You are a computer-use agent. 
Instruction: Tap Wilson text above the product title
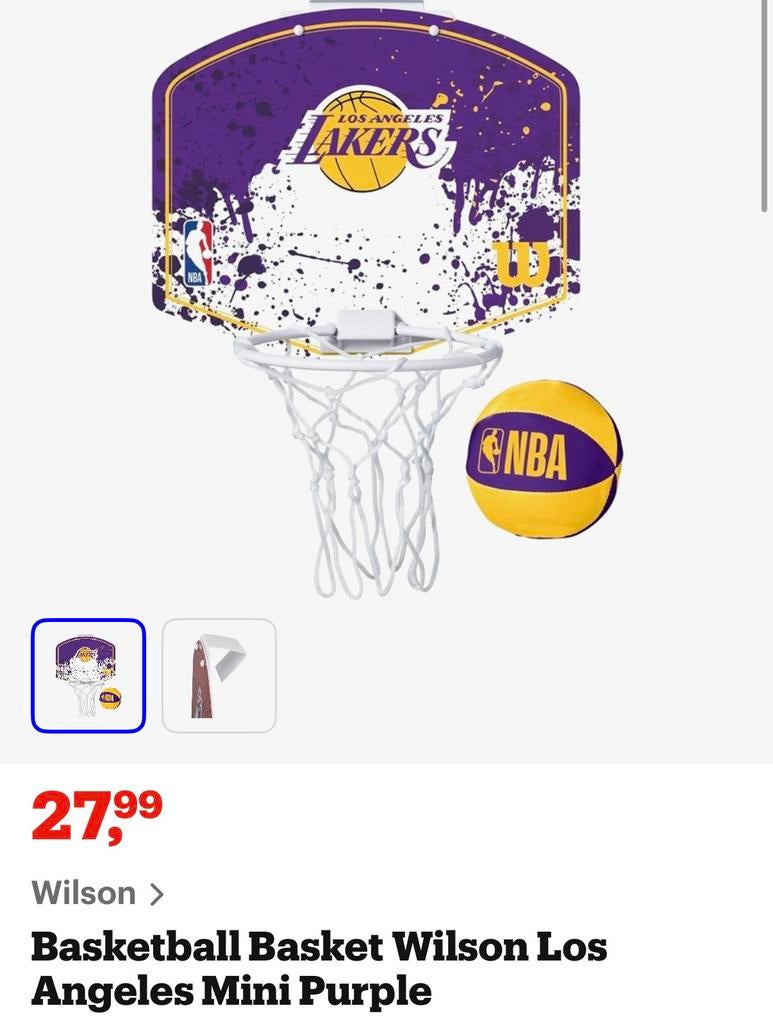coord(84,893)
